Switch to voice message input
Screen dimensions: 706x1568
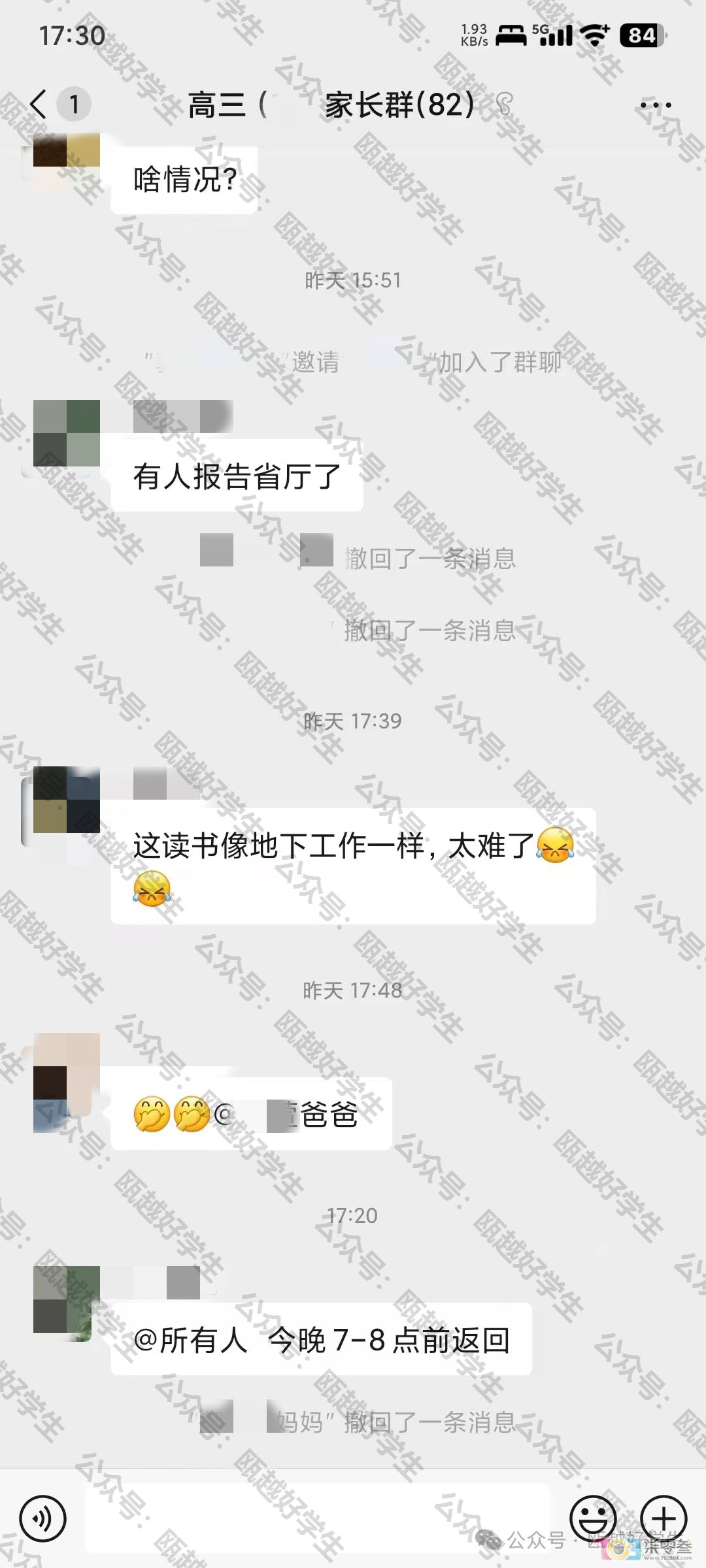point(43,1518)
